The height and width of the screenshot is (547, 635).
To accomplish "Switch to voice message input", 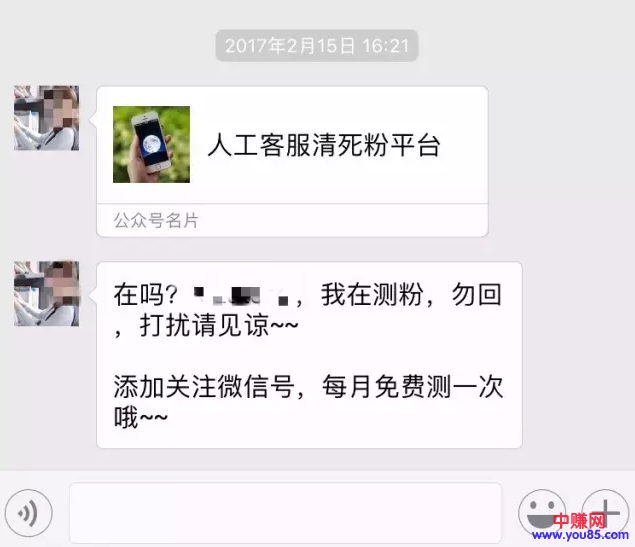I will [x=28, y=513].
